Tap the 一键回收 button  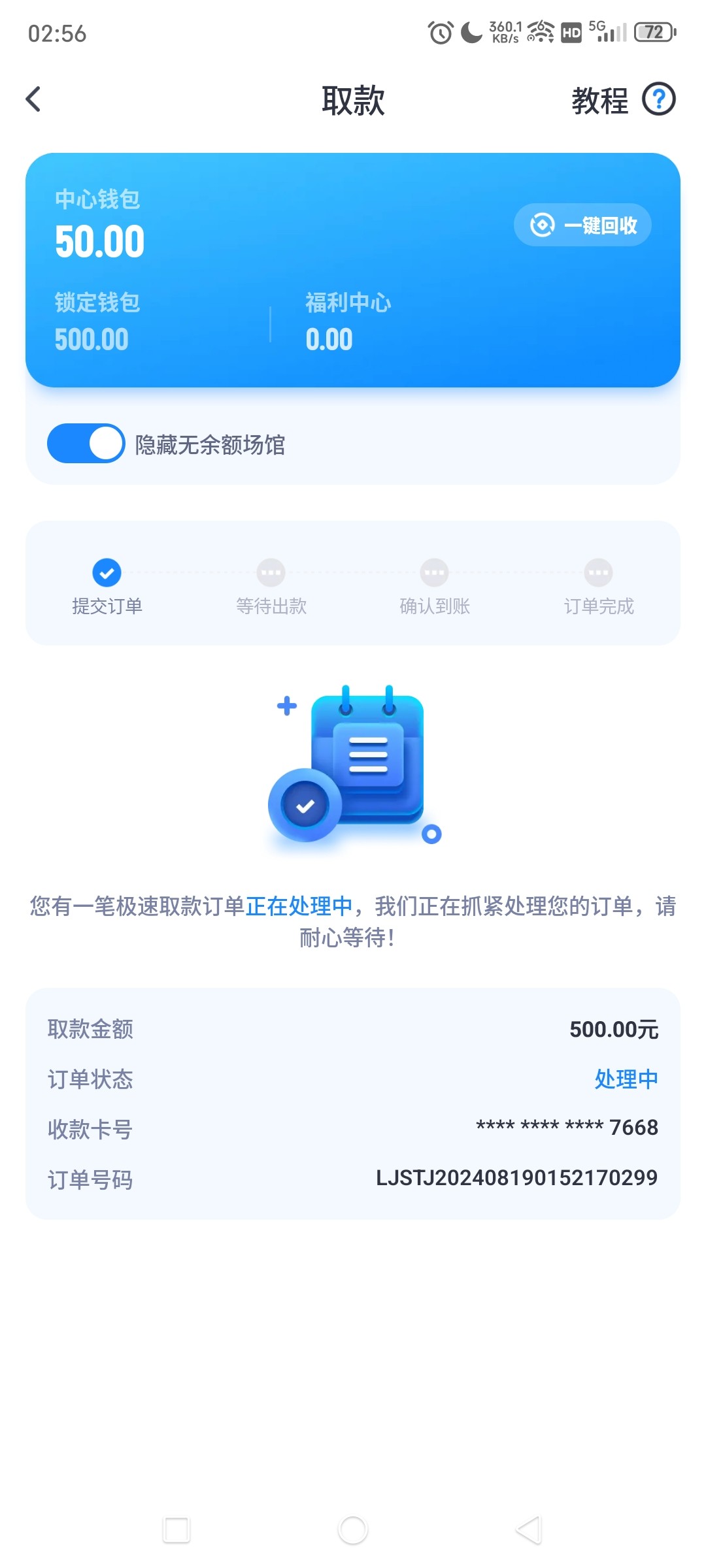582,225
